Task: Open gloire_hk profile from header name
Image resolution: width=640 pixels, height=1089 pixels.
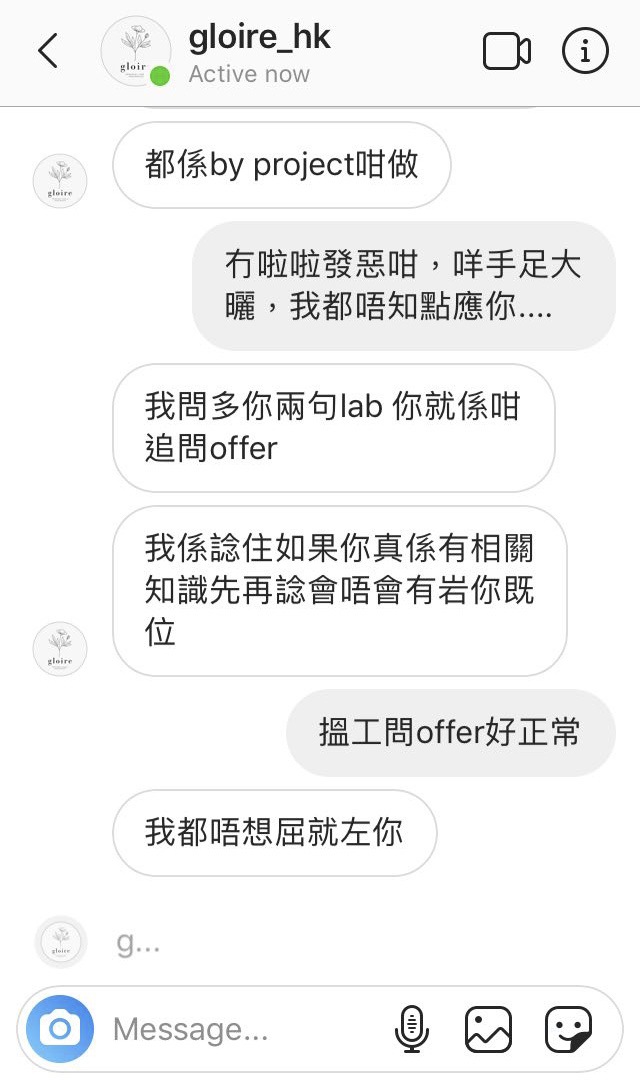Action: [259, 38]
